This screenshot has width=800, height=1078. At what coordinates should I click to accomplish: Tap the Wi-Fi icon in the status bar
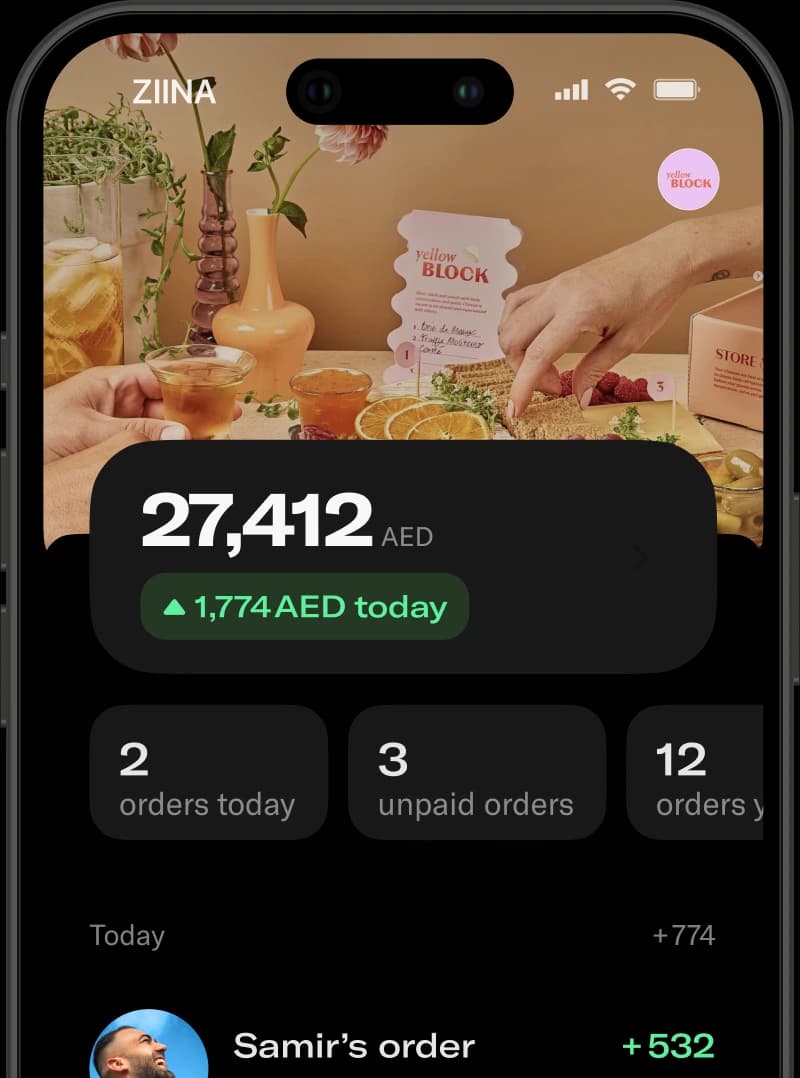[x=620, y=88]
